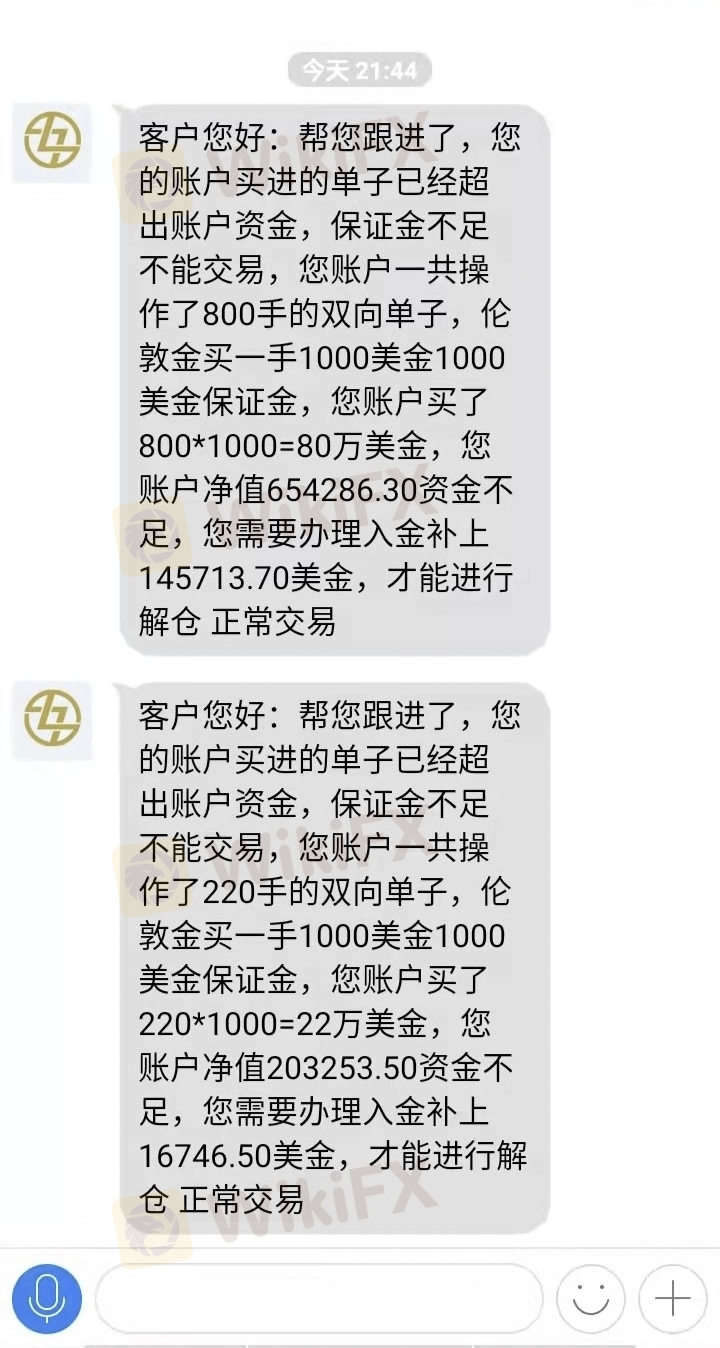Open the emoji sticker panel

click(590, 1298)
